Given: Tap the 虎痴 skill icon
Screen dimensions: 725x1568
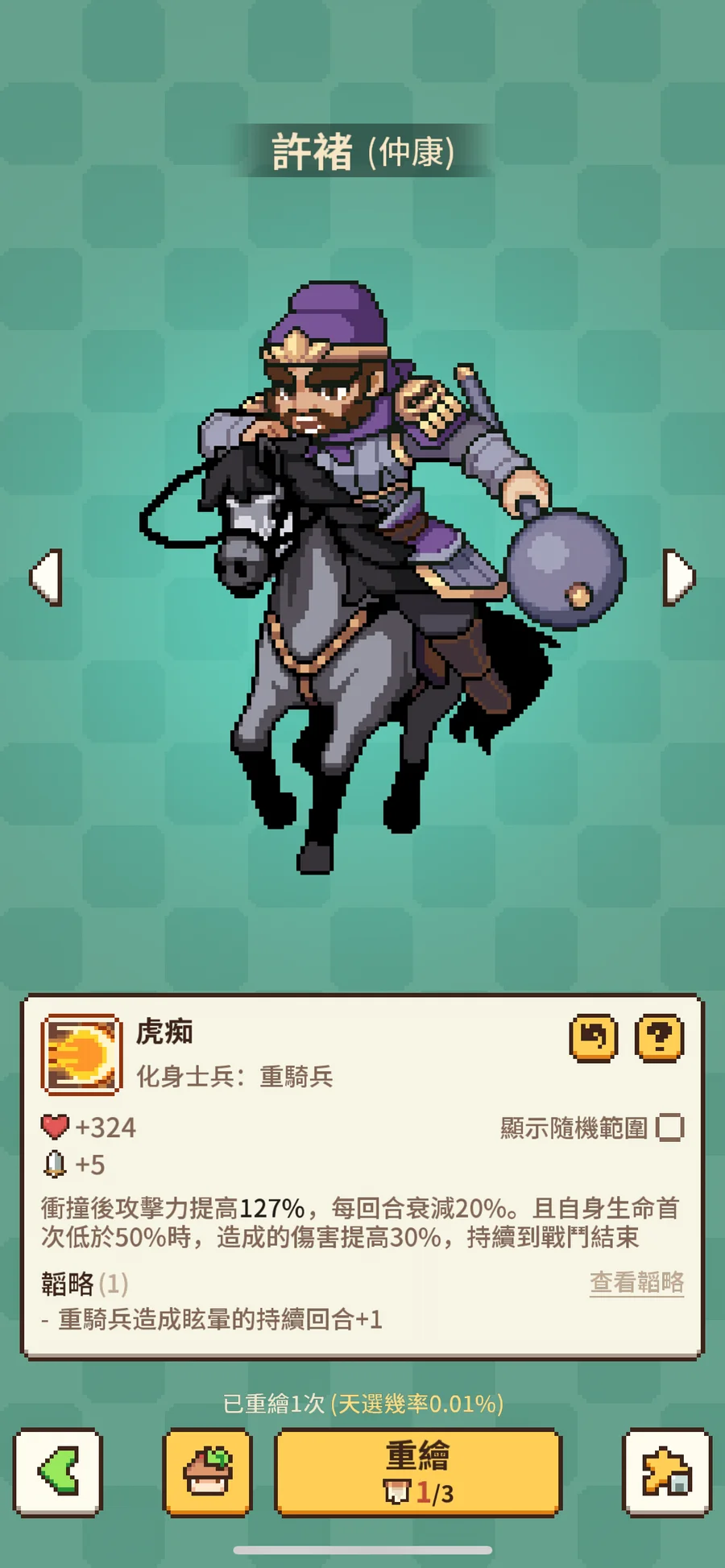Looking at the screenshot, I should tap(82, 1054).
